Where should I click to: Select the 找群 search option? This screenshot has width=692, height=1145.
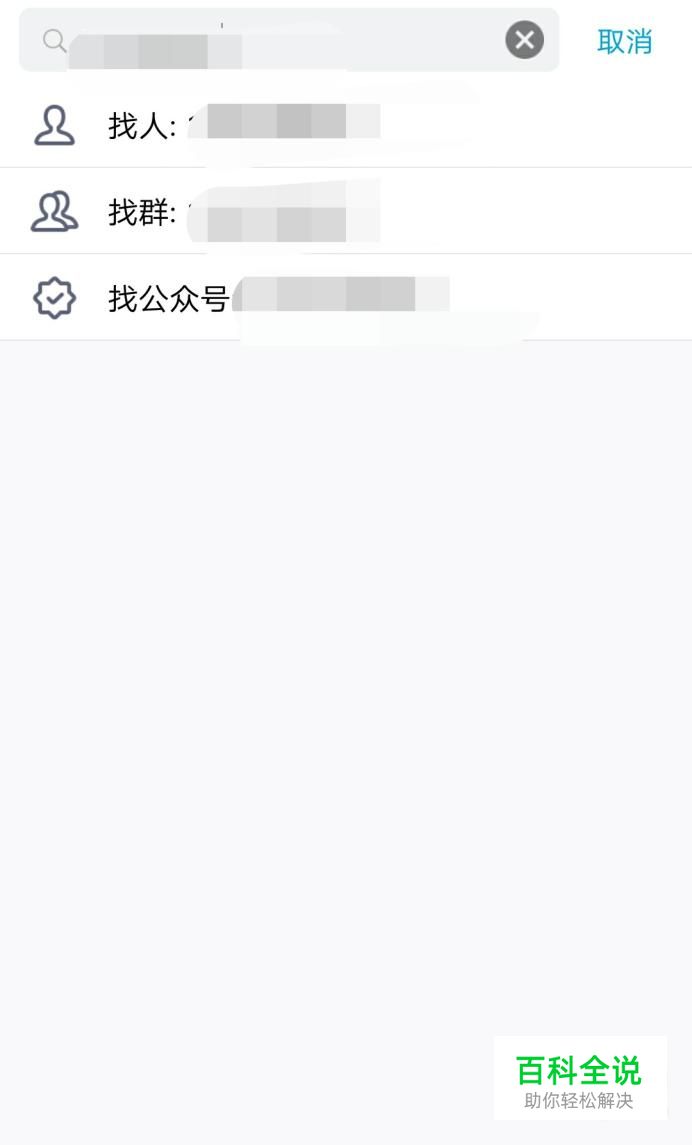(x=346, y=211)
